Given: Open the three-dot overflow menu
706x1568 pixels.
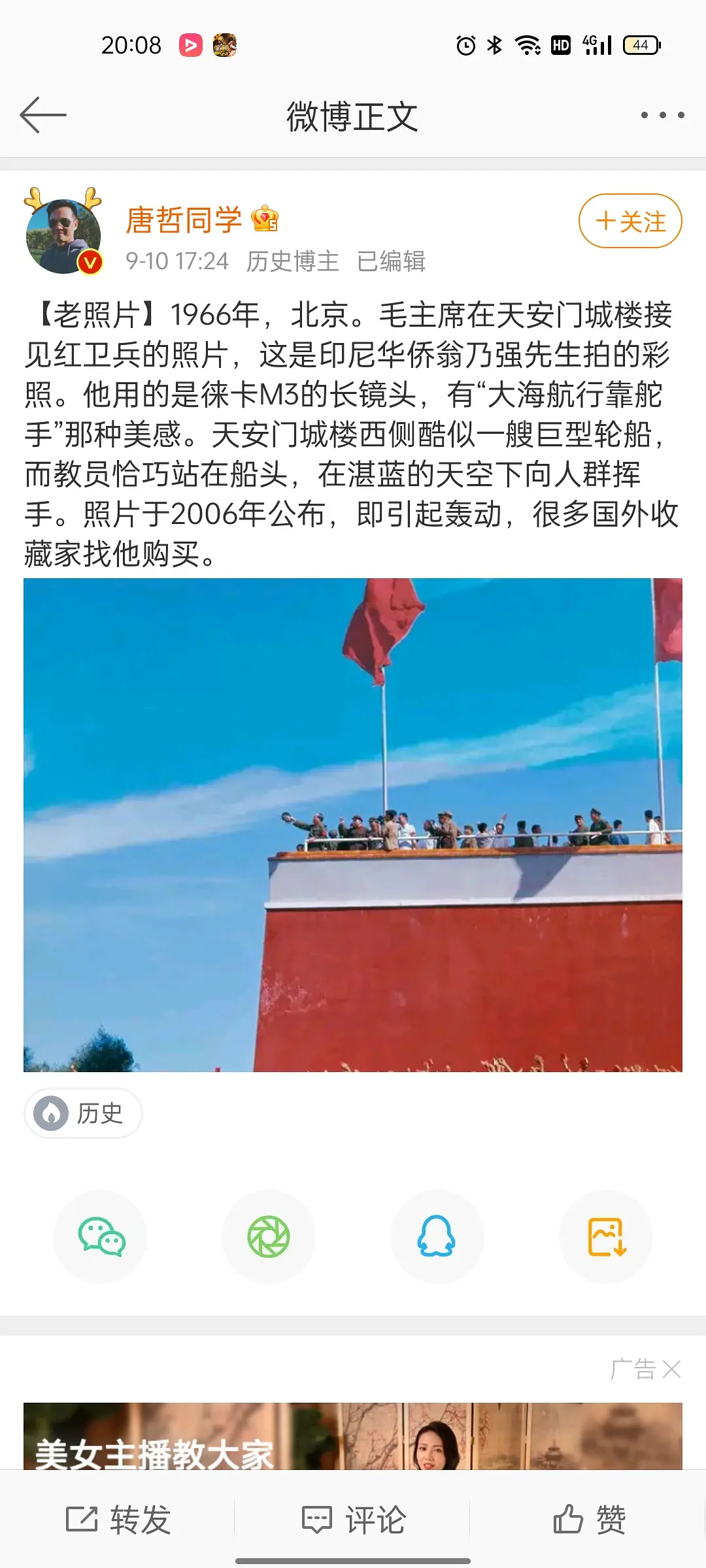Looking at the screenshot, I should coord(662,115).
